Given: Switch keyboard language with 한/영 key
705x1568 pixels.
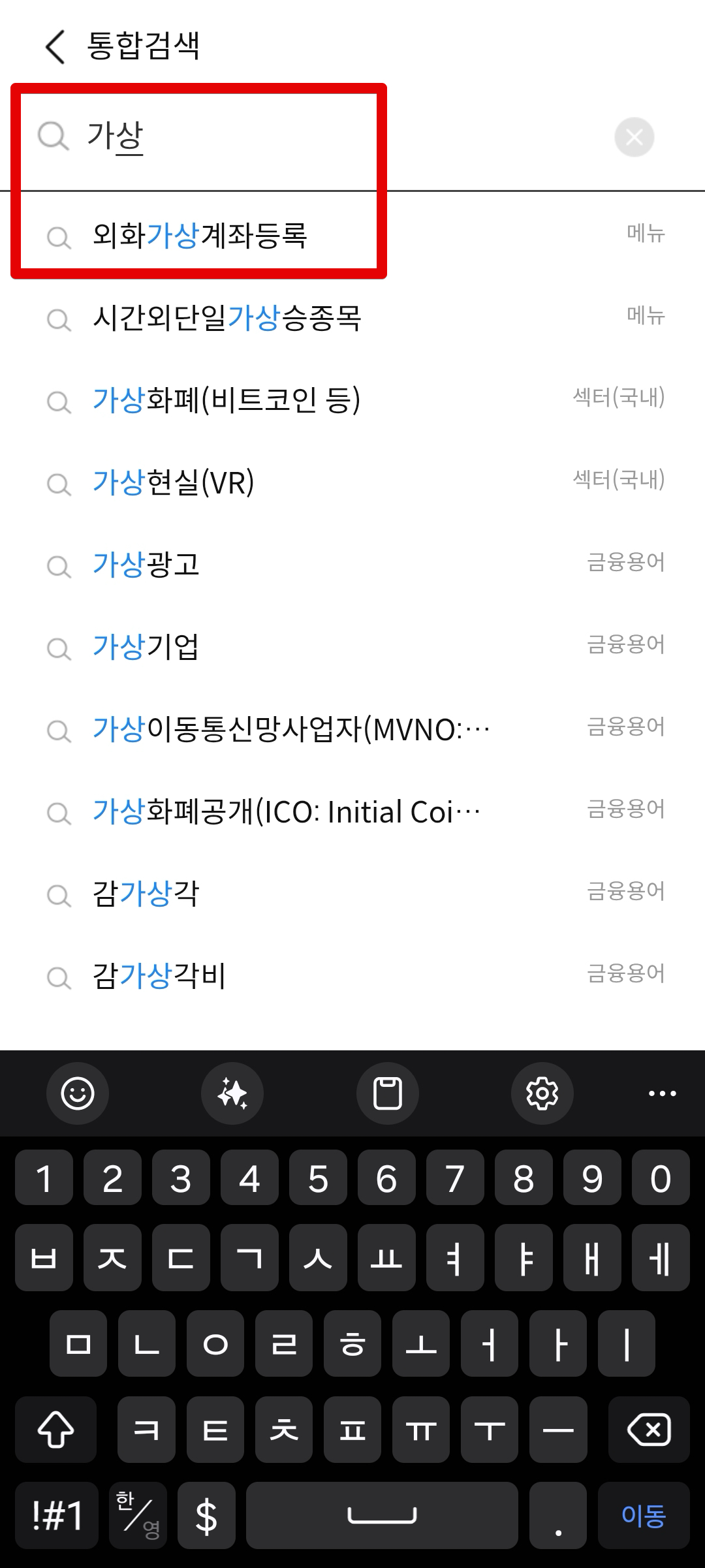Looking at the screenshot, I should coord(138,1515).
